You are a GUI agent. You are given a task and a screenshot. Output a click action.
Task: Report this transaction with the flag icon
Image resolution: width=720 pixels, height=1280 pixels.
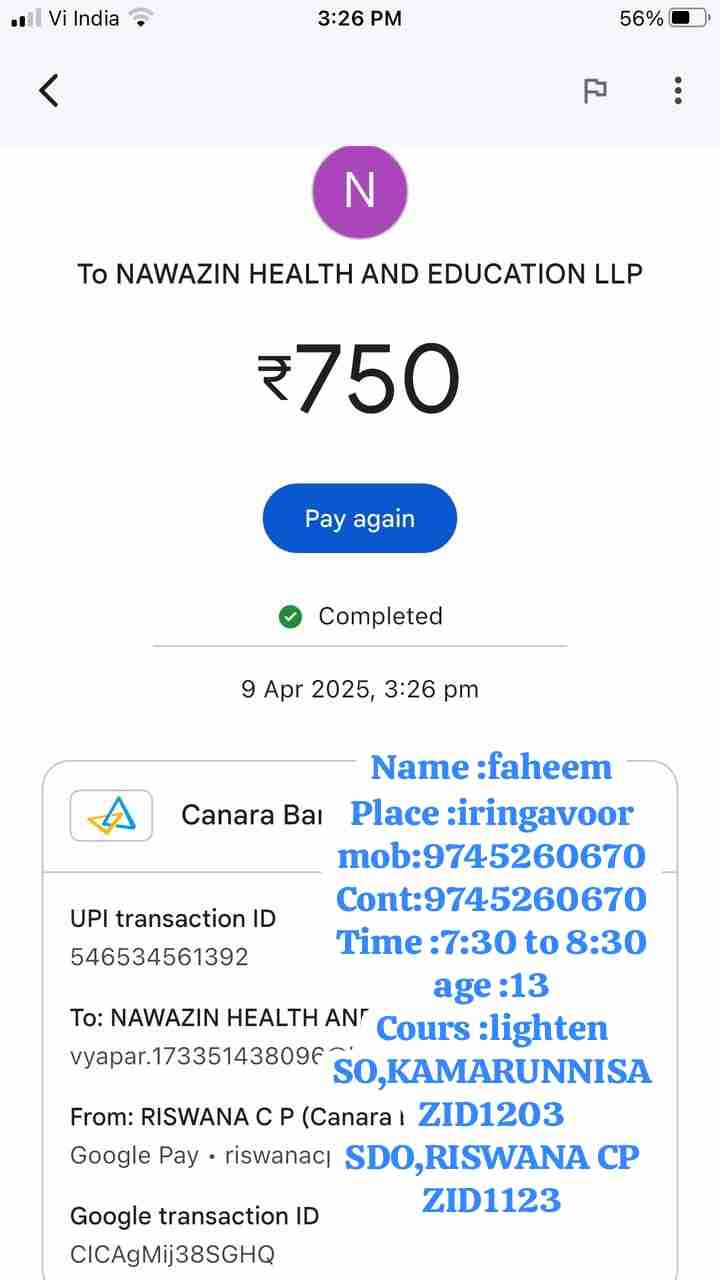click(x=595, y=90)
